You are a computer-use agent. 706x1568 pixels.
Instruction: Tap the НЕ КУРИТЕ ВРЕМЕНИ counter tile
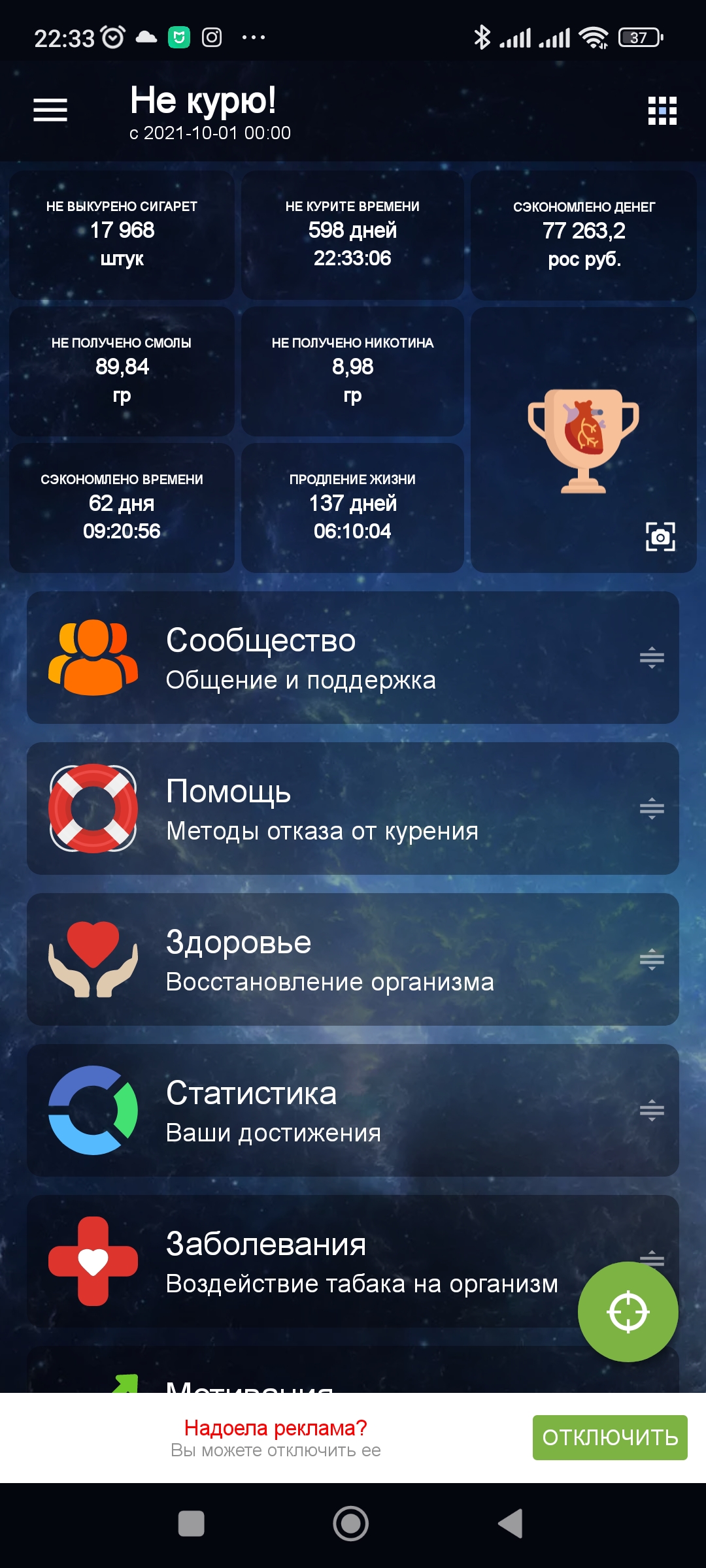(x=353, y=235)
